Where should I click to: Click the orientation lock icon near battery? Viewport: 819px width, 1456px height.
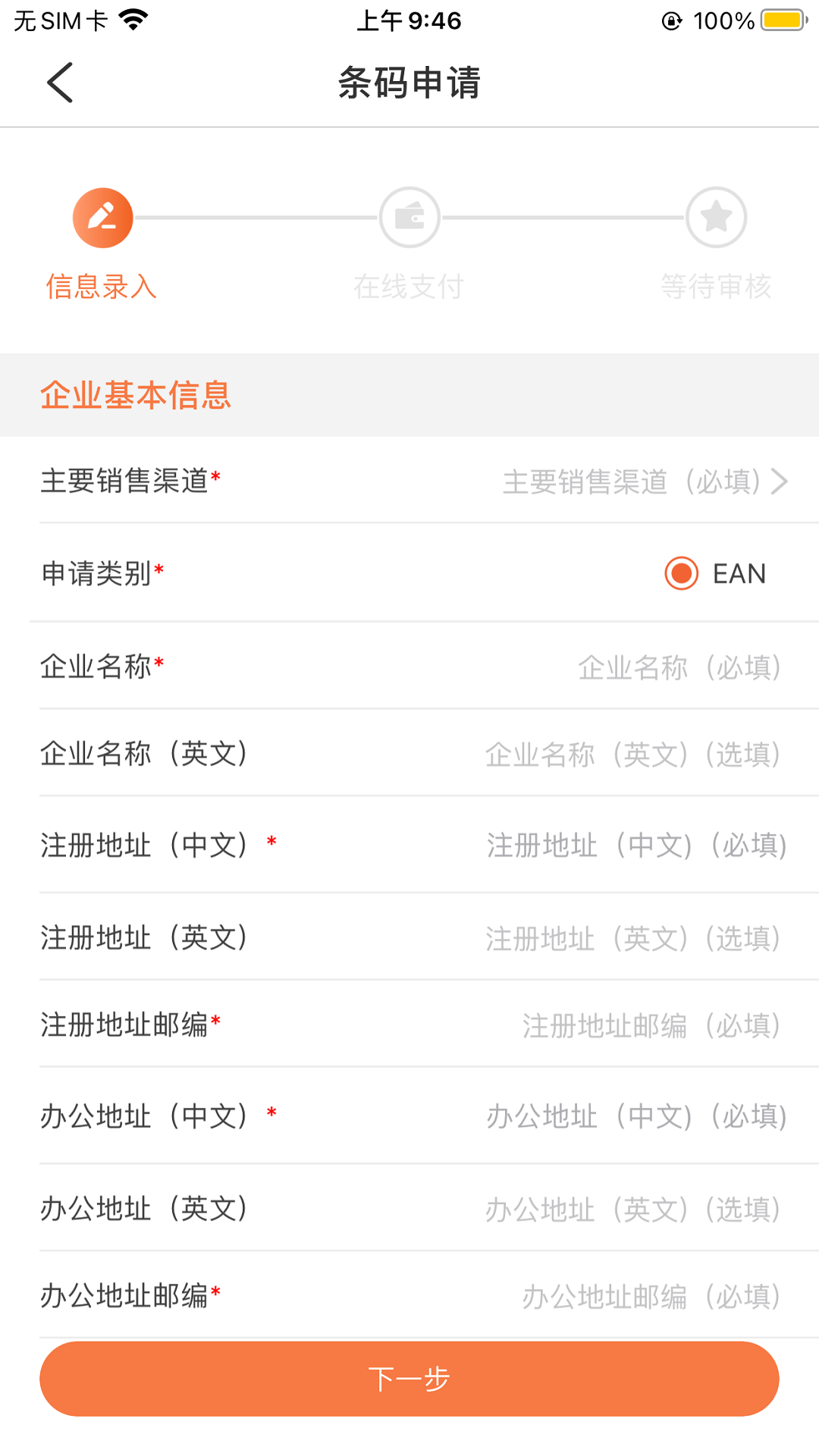point(670,20)
